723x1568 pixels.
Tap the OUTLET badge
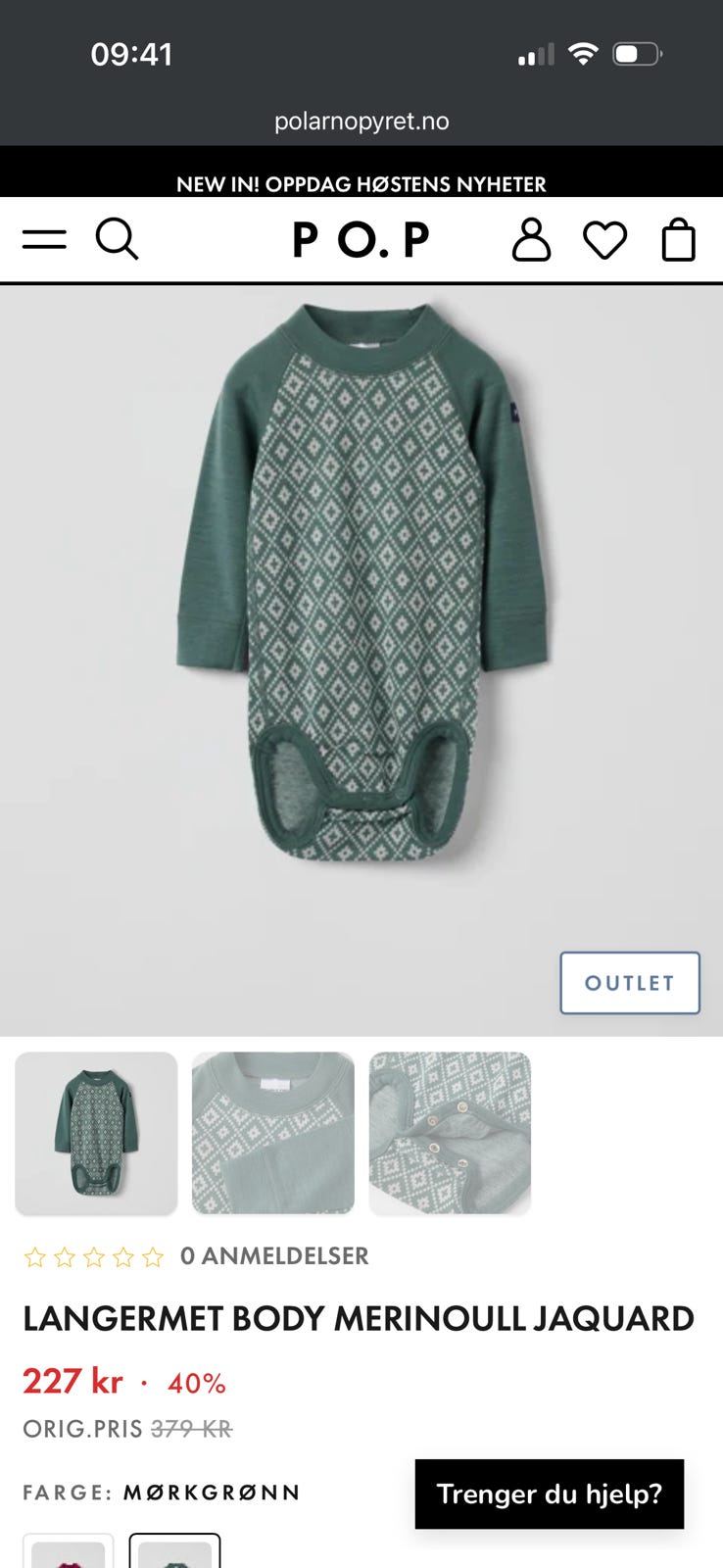pos(630,983)
